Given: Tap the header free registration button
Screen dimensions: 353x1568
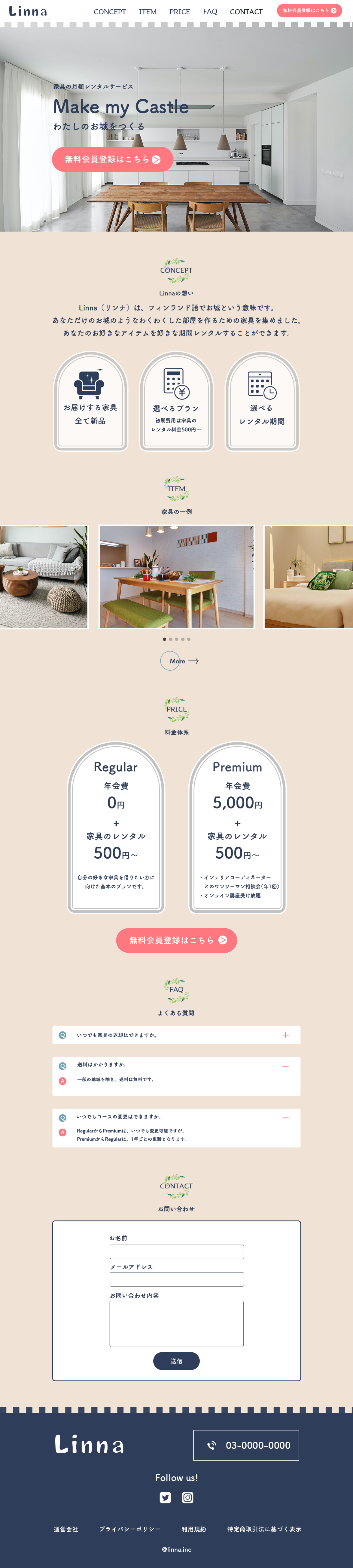Looking at the screenshot, I should click(309, 10).
